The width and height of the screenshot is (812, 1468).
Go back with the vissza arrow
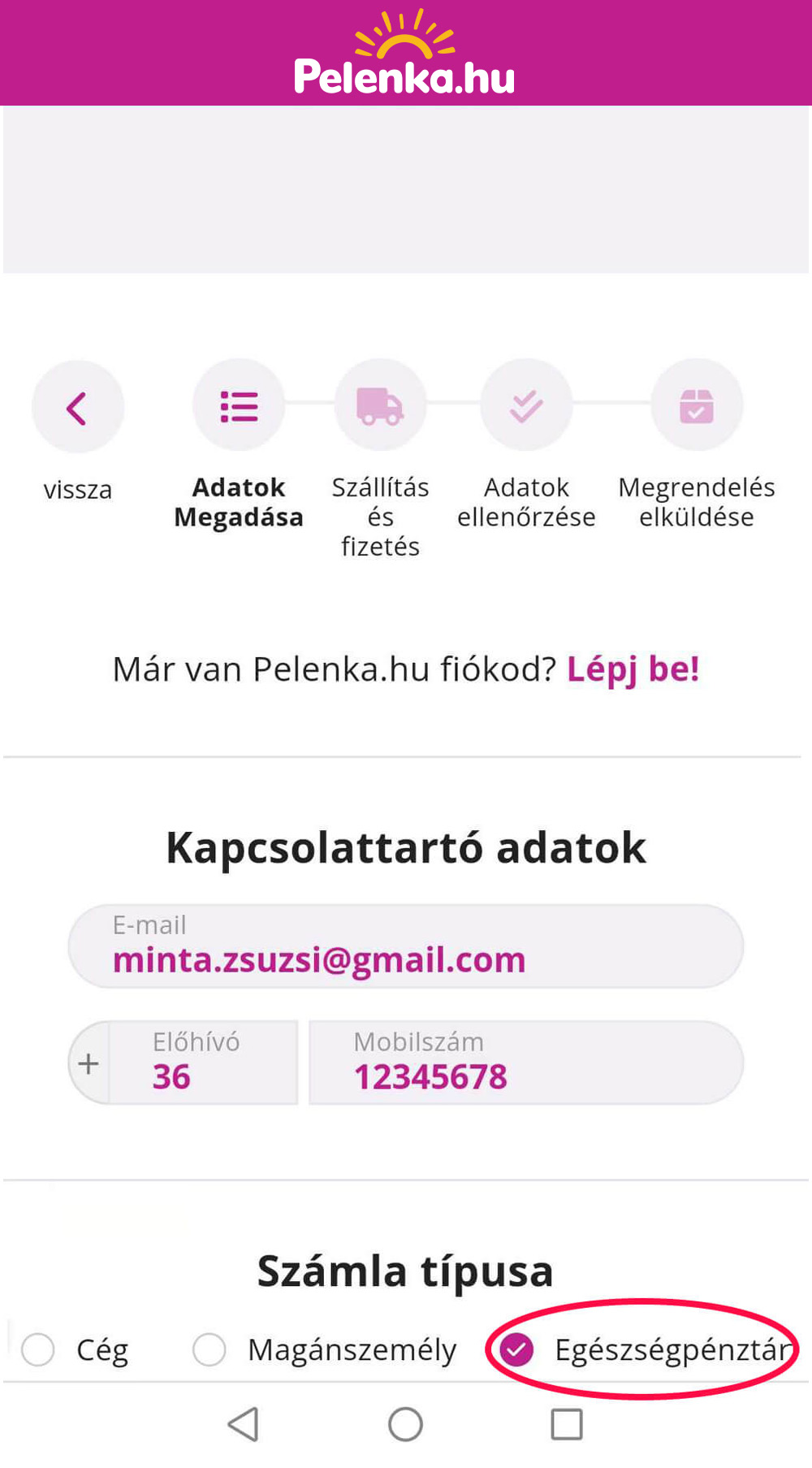tap(77, 407)
